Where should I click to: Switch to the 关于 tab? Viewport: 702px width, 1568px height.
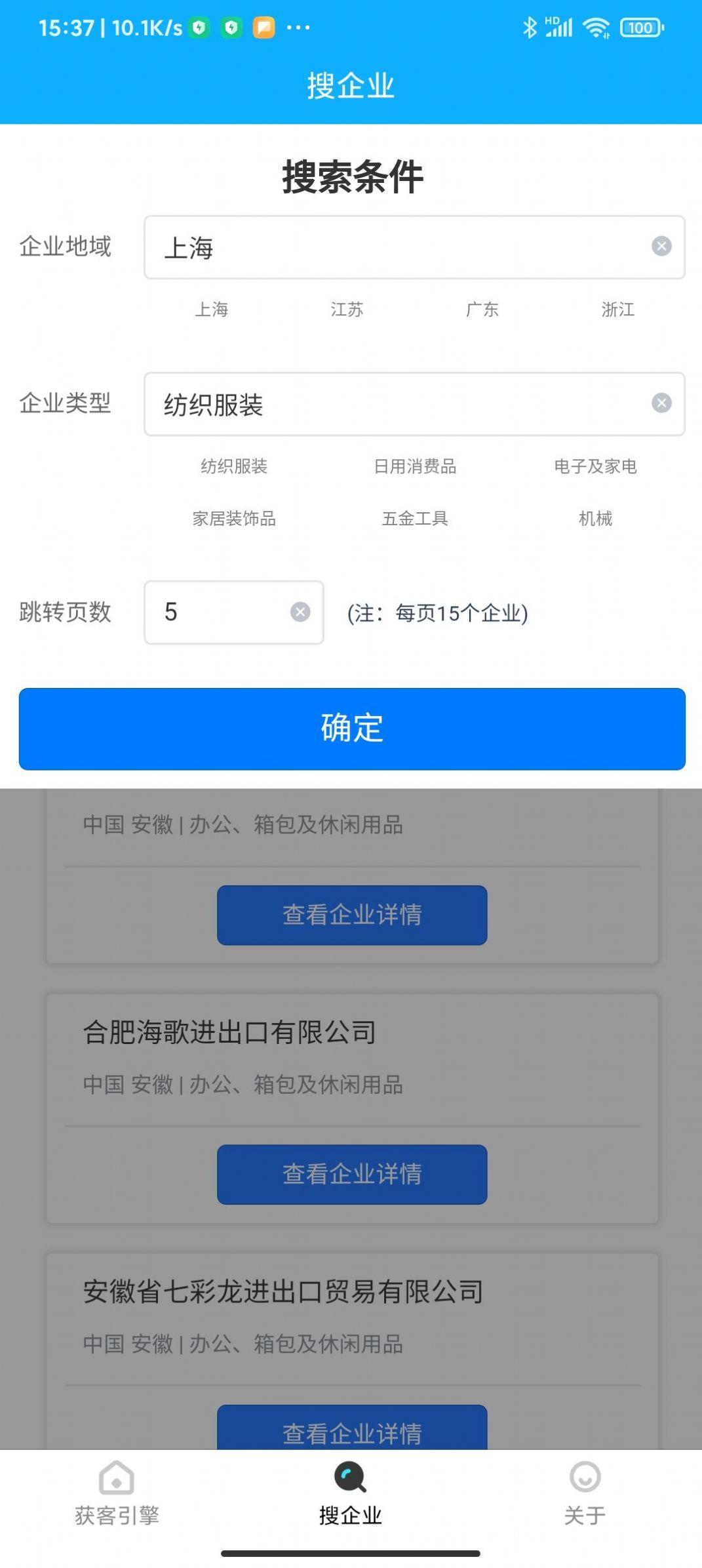pos(585,1502)
